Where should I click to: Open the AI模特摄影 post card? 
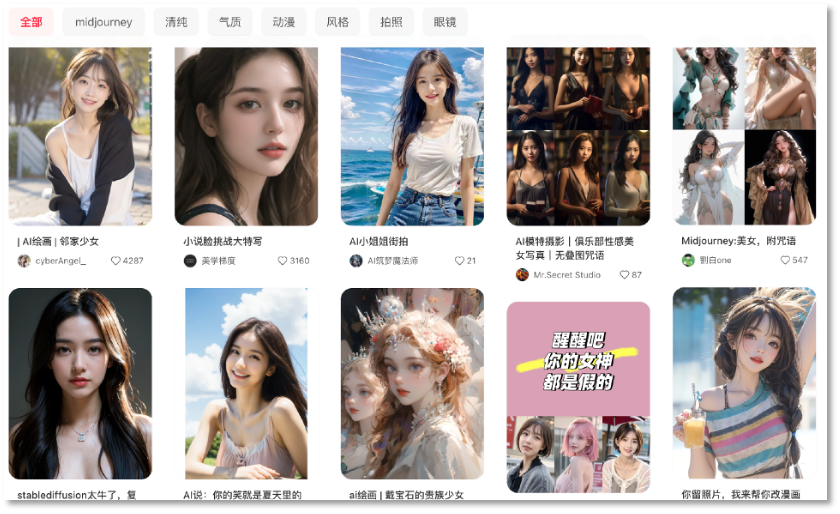pos(578,136)
